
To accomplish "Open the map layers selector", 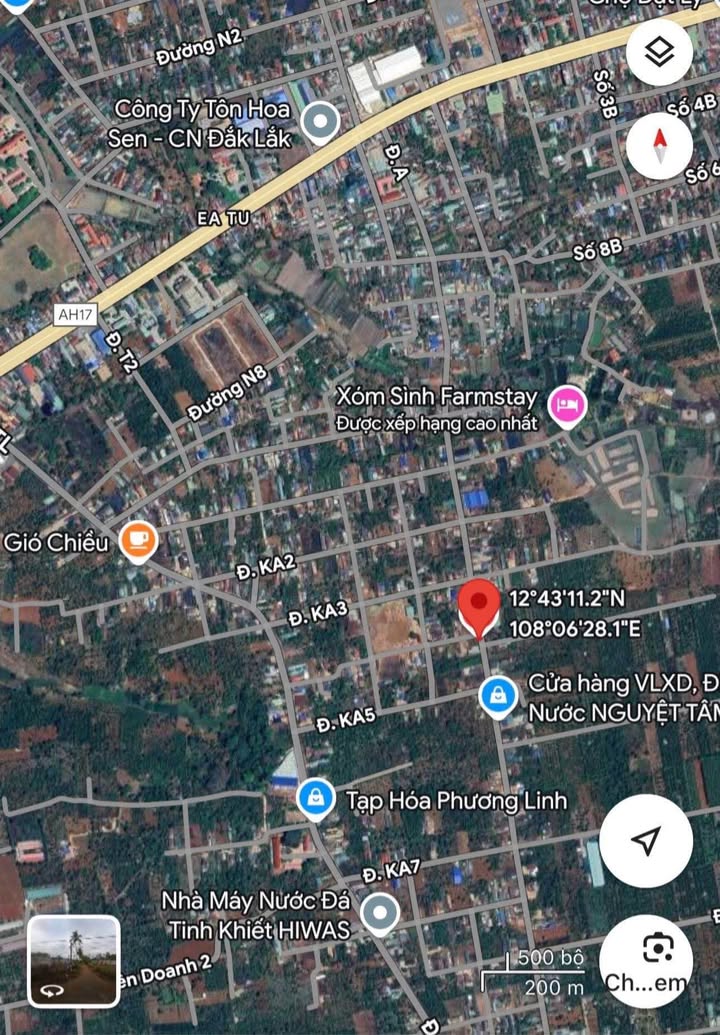I will click(x=659, y=53).
